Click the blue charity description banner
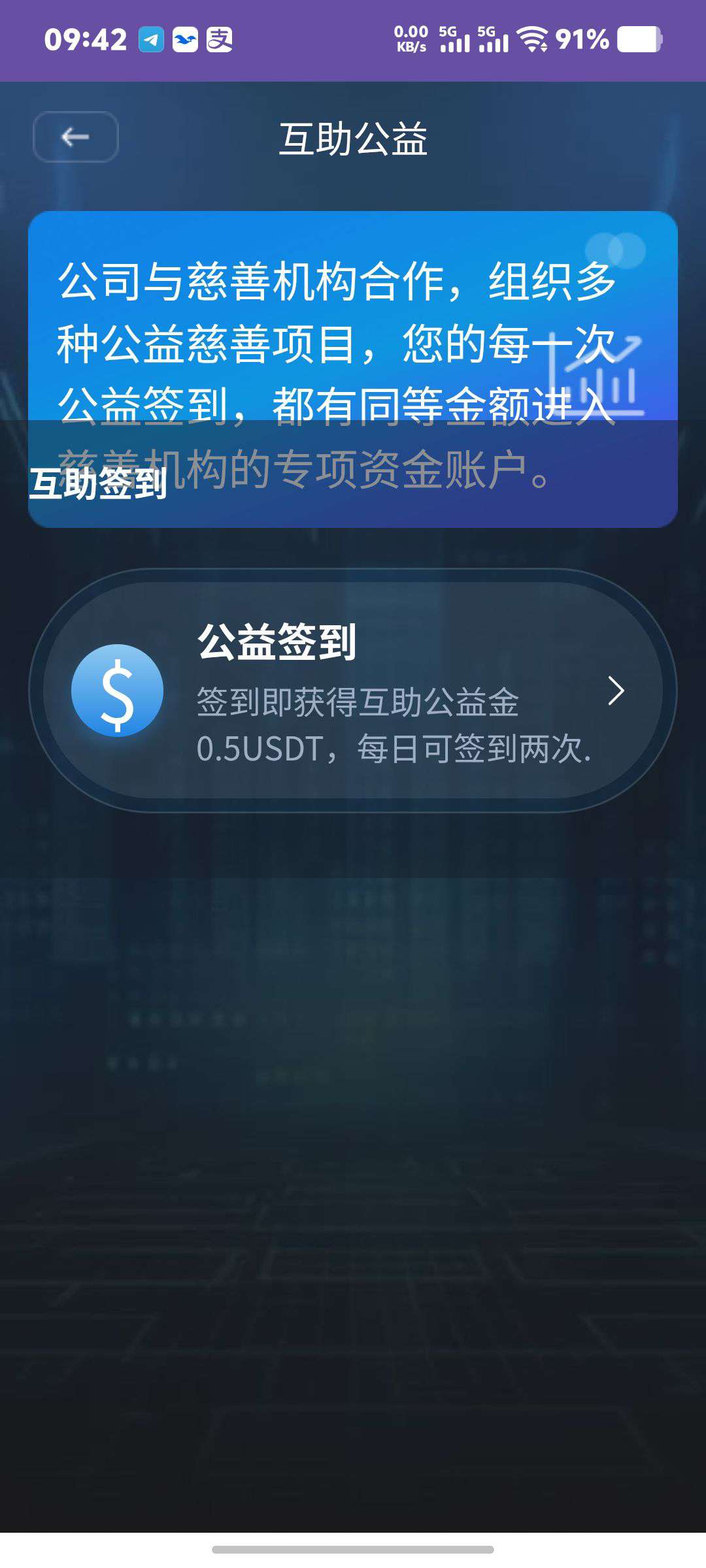Screen dimensions: 706x1568 [353, 366]
